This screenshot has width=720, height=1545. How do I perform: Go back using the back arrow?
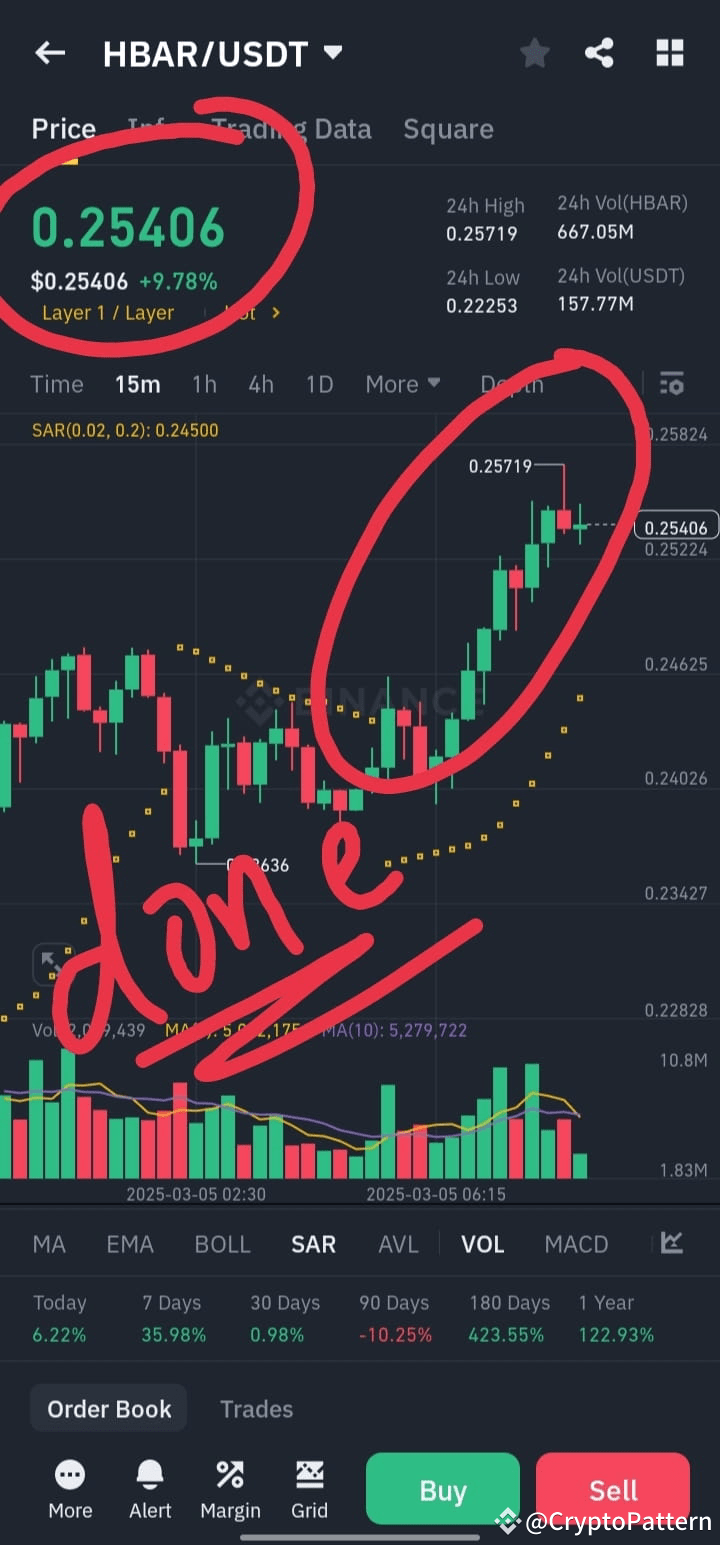(x=50, y=53)
